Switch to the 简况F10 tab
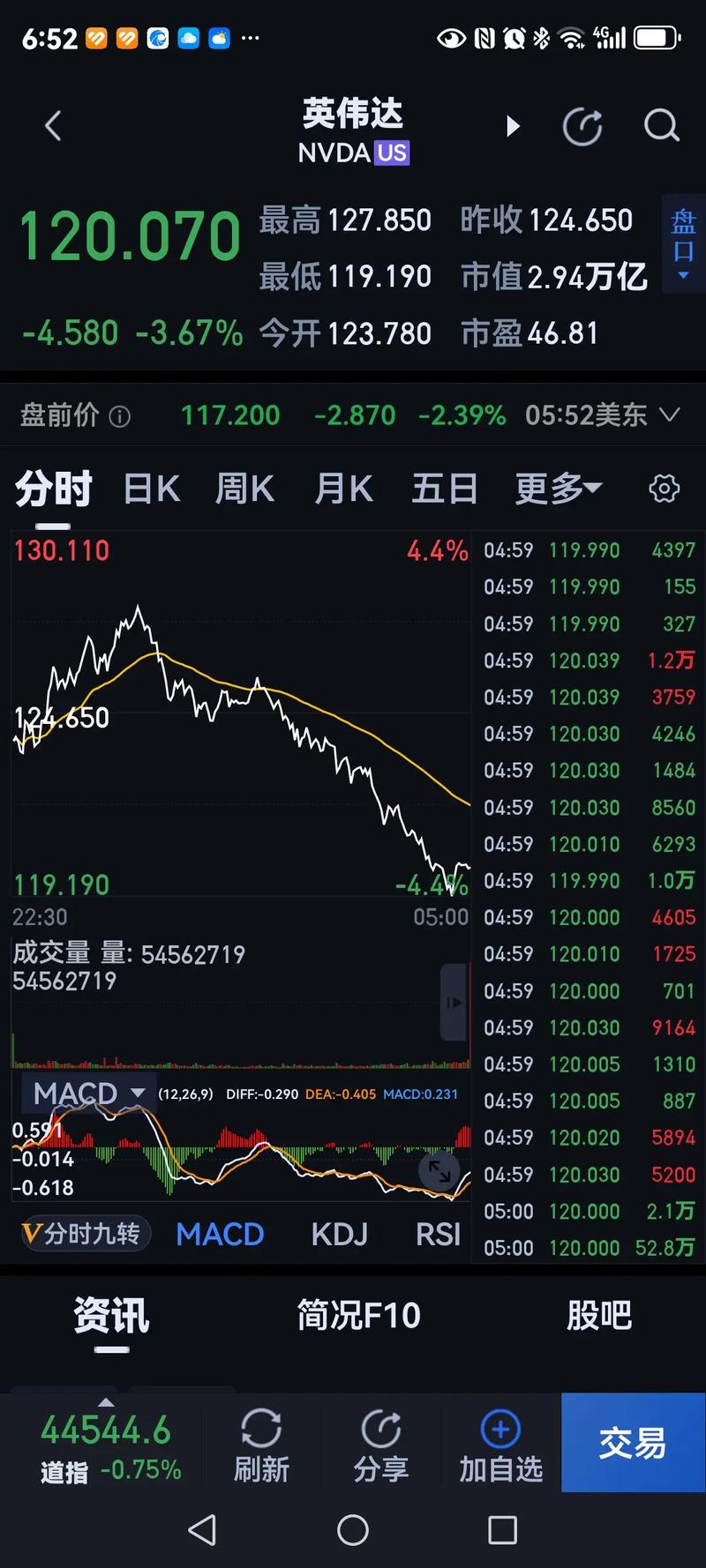 point(358,1316)
